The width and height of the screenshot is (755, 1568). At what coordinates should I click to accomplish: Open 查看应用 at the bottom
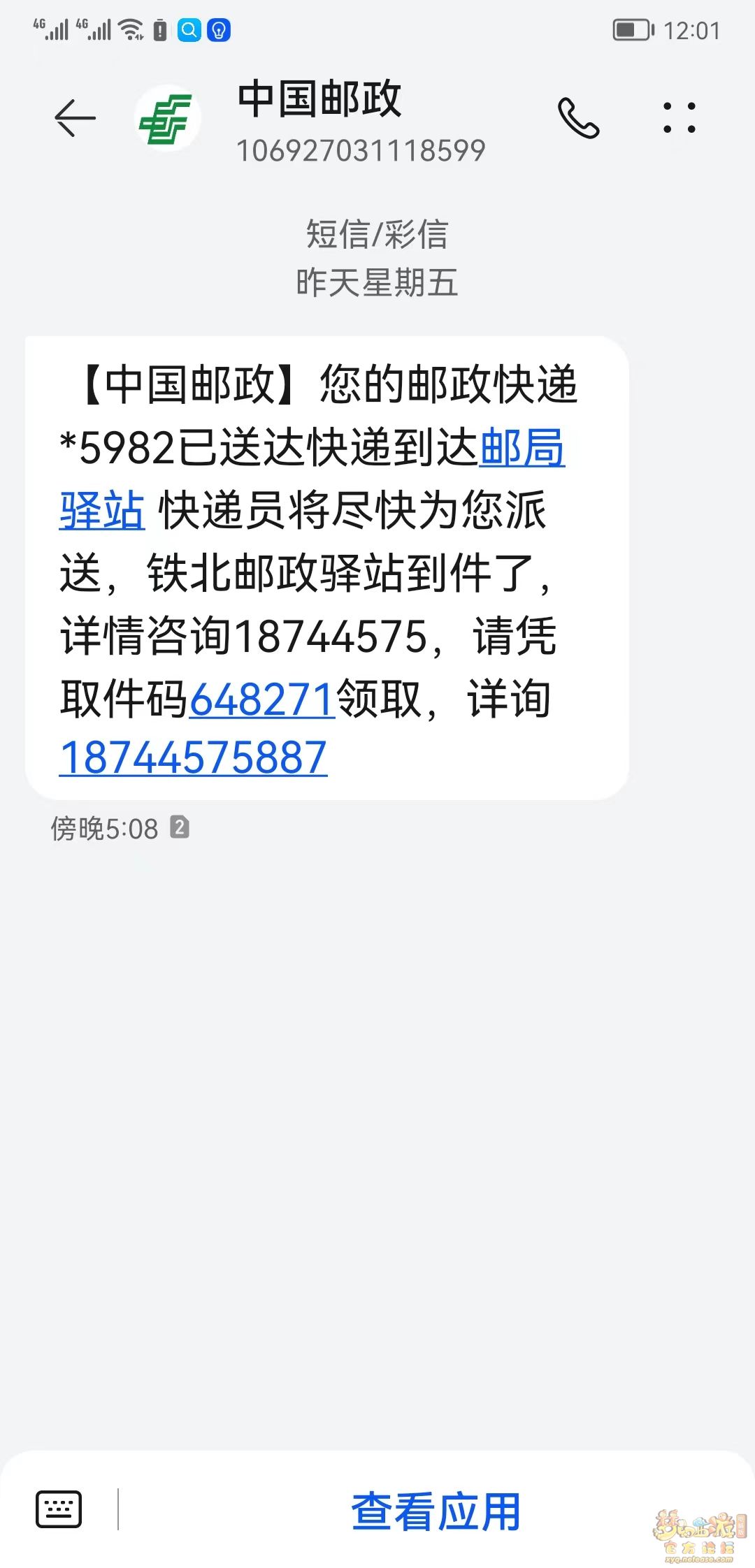point(436,1511)
